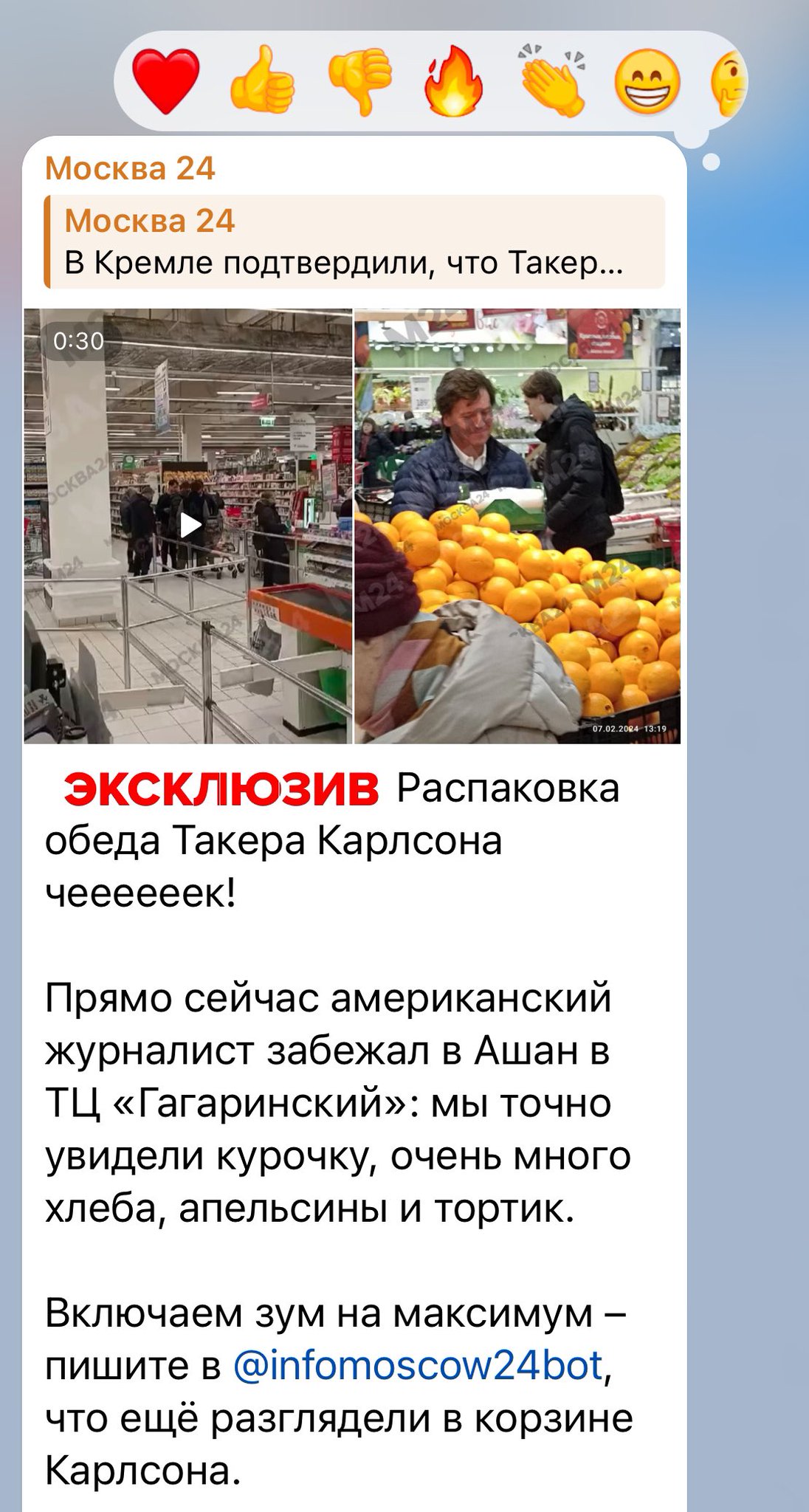
Task: Play the 0:30 supermarket video
Action: tap(190, 526)
